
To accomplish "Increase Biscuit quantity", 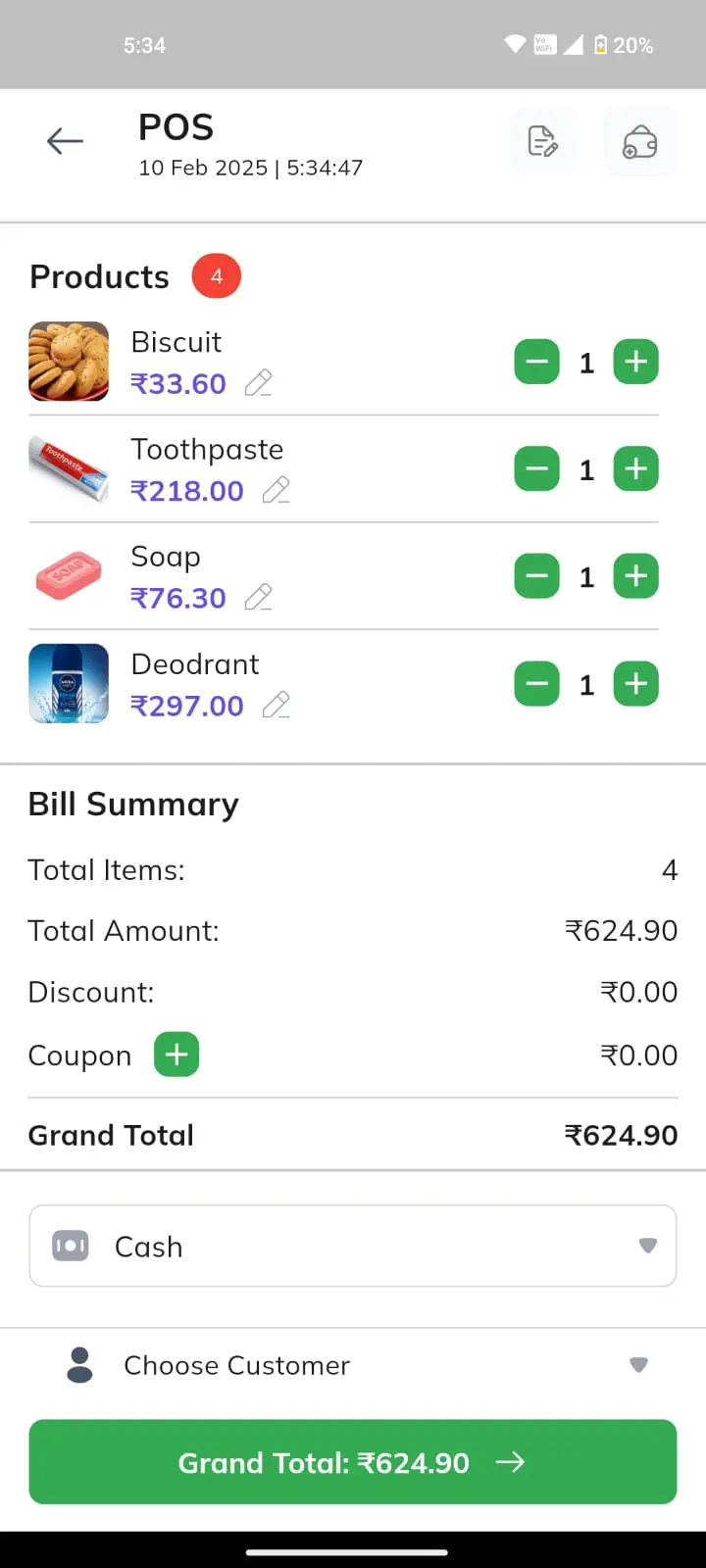I will pyautogui.click(x=636, y=363).
